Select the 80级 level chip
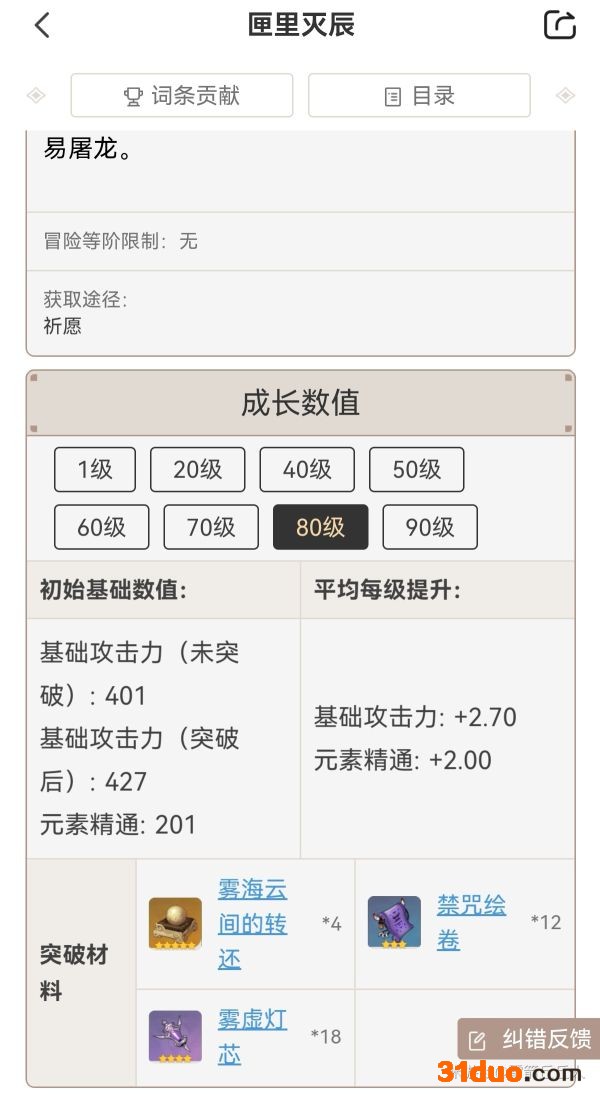This screenshot has height=1094, width=600. point(320,527)
